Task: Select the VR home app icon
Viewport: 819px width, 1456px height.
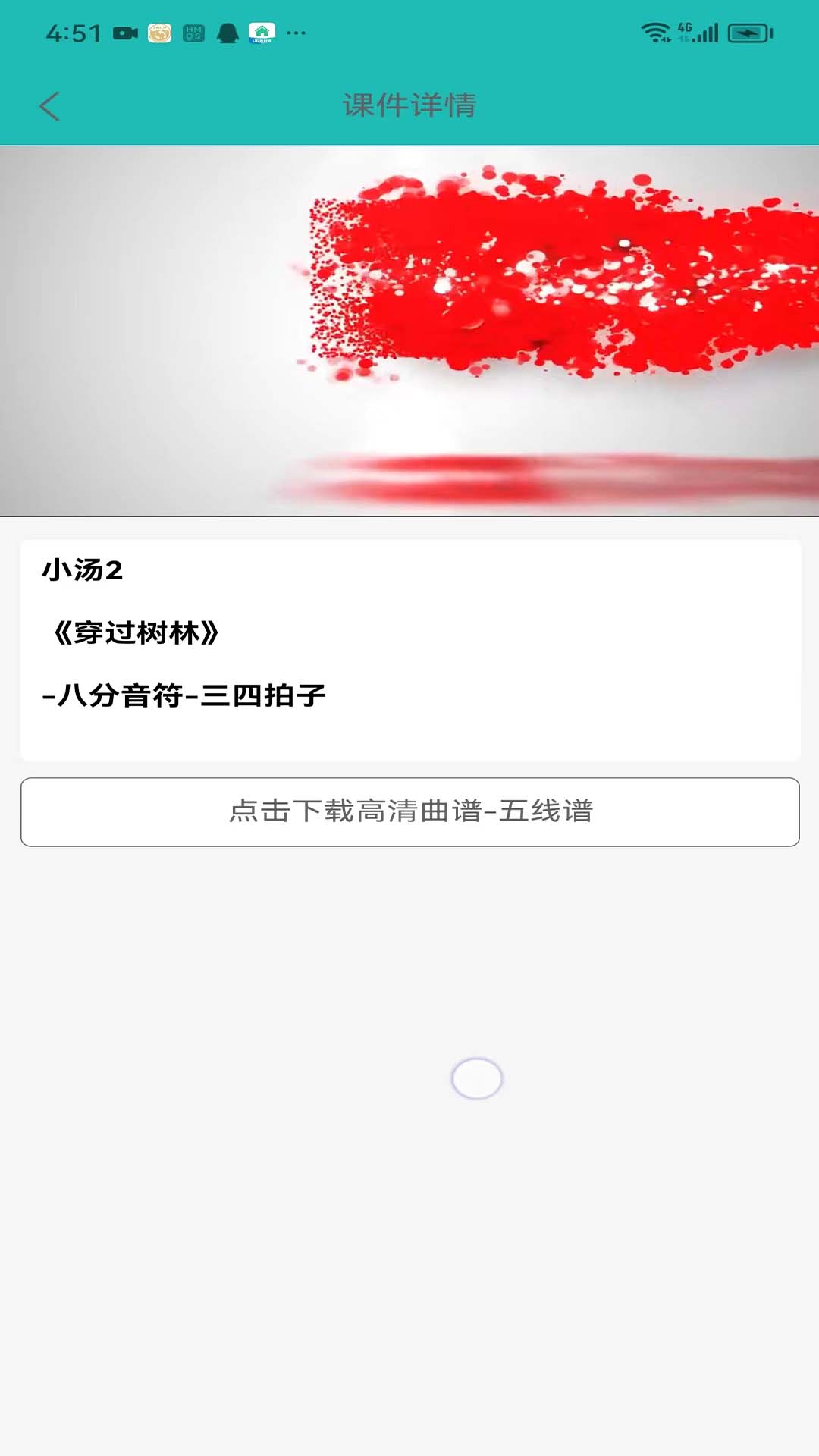Action: [262, 32]
